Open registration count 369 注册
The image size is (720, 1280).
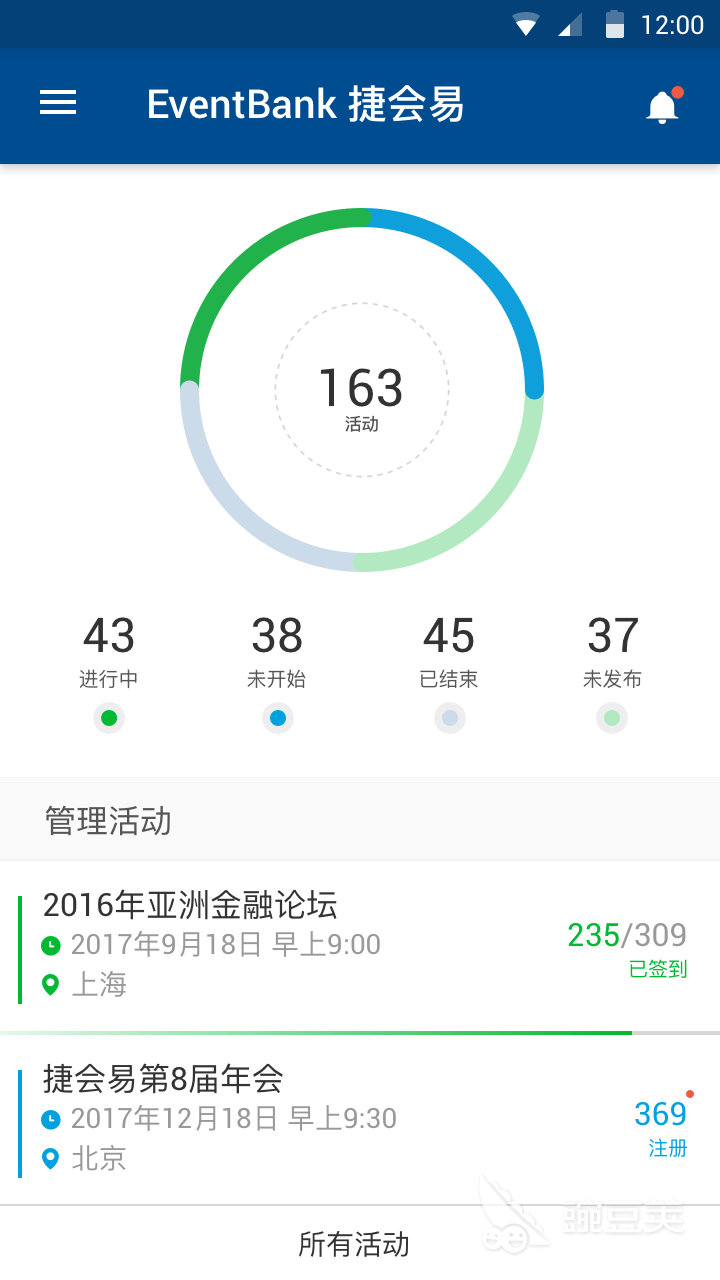pyautogui.click(x=660, y=1113)
